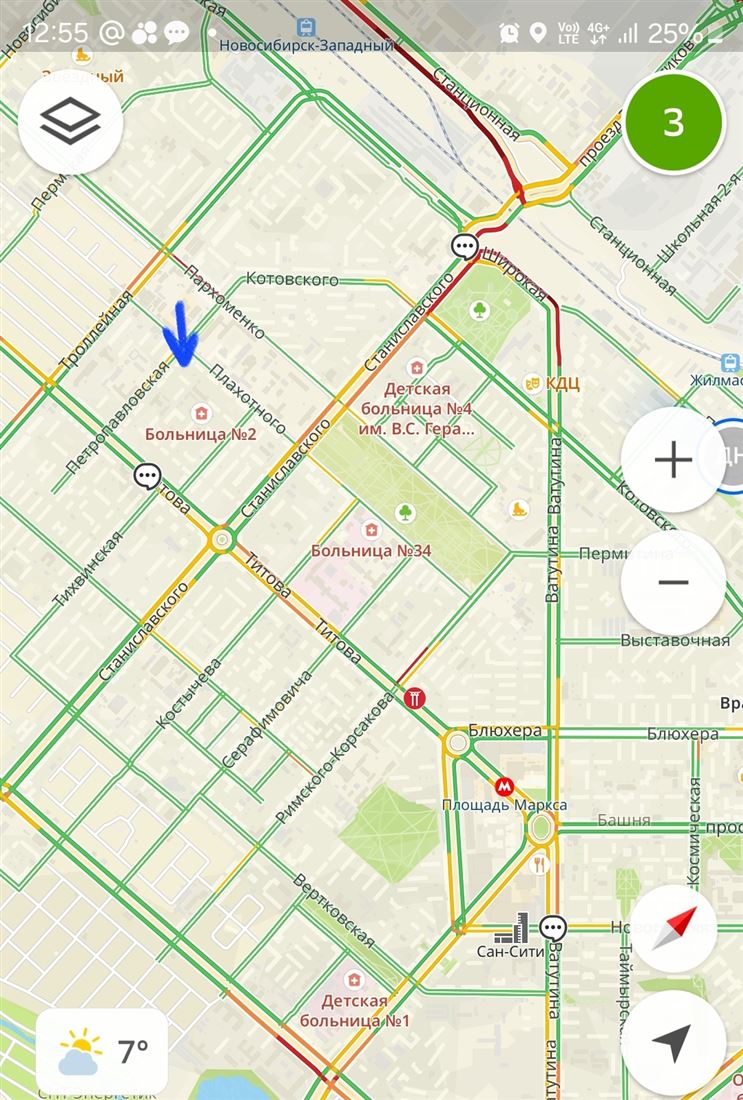This screenshot has width=743, height=1100.
Task: Open Детская больница №4 marker
Action: coord(416,367)
